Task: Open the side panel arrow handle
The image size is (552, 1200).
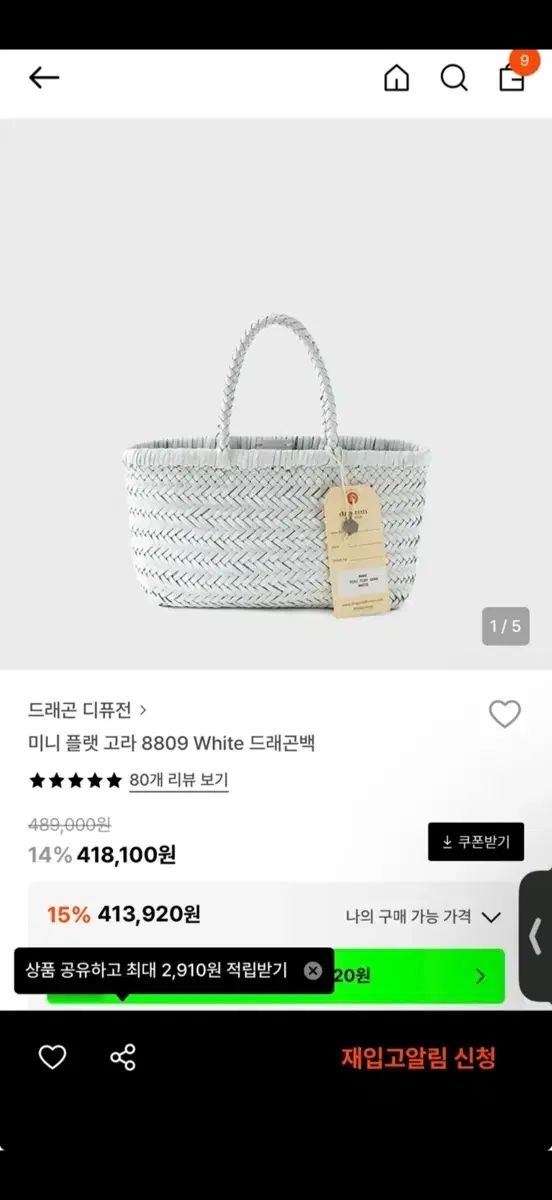Action: pyautogui.click(x=536, y=936)
